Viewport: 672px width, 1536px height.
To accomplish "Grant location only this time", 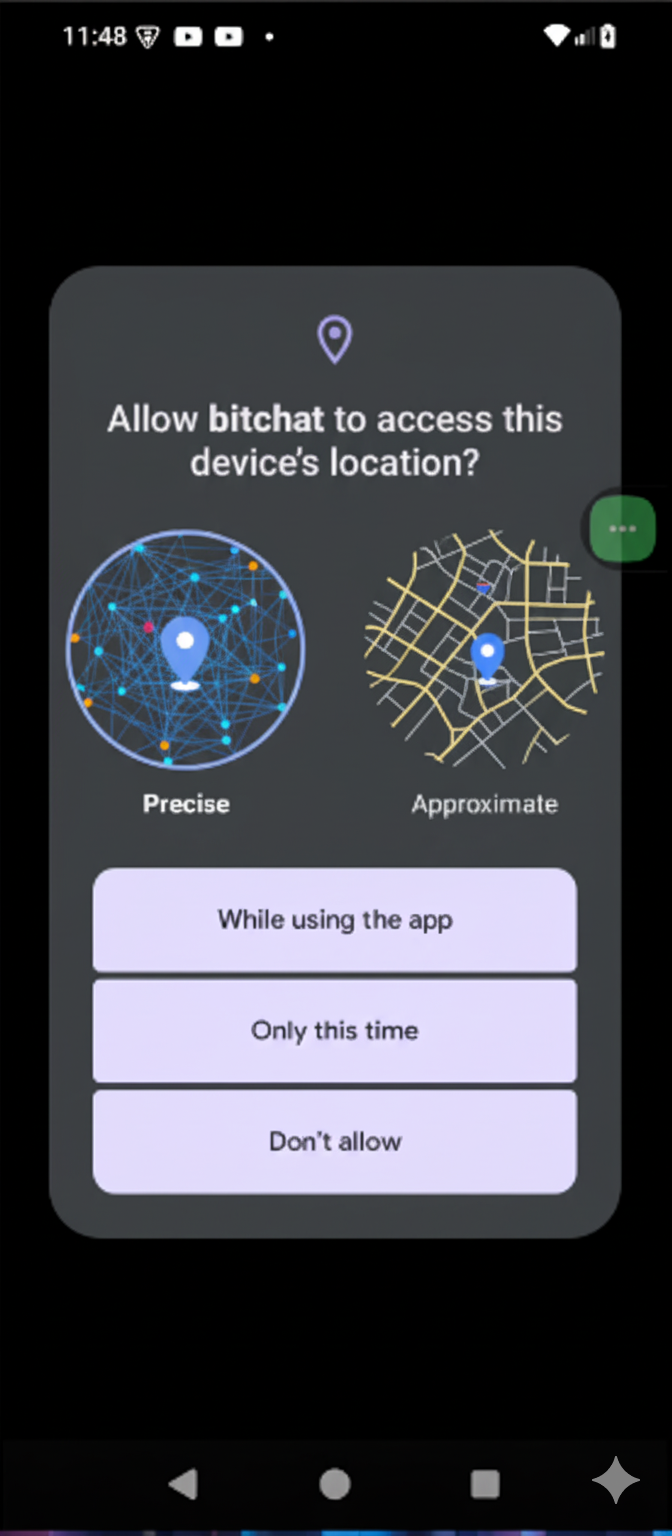I will click(x=335, y=1031).
